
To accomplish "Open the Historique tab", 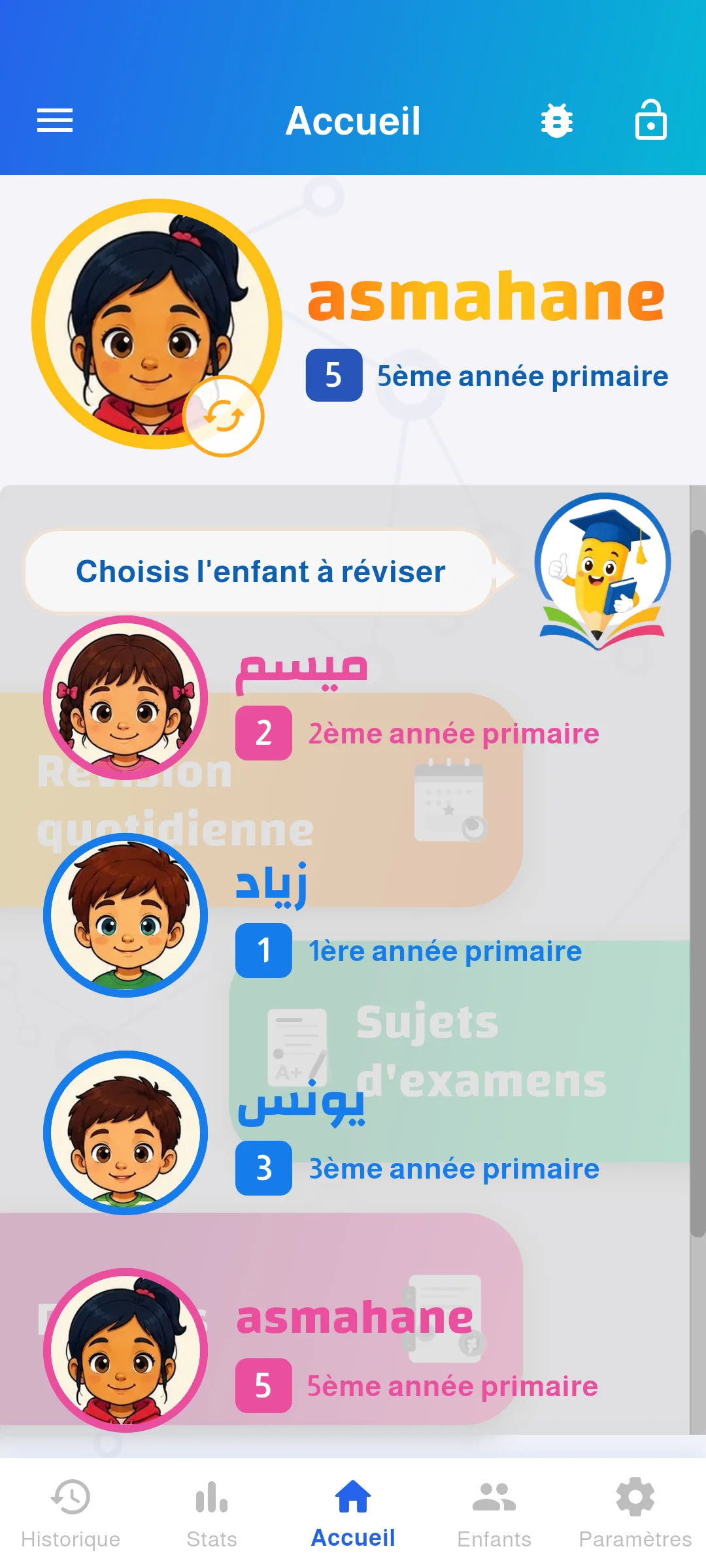I will point(71,1514).
